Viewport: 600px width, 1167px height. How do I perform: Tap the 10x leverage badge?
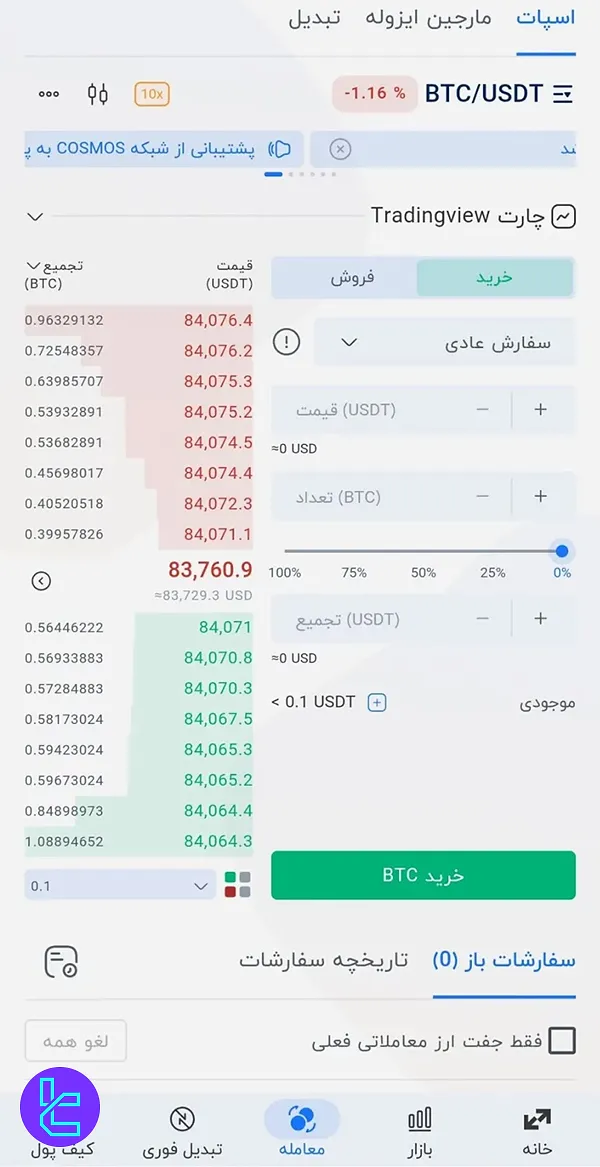[151, 94]
